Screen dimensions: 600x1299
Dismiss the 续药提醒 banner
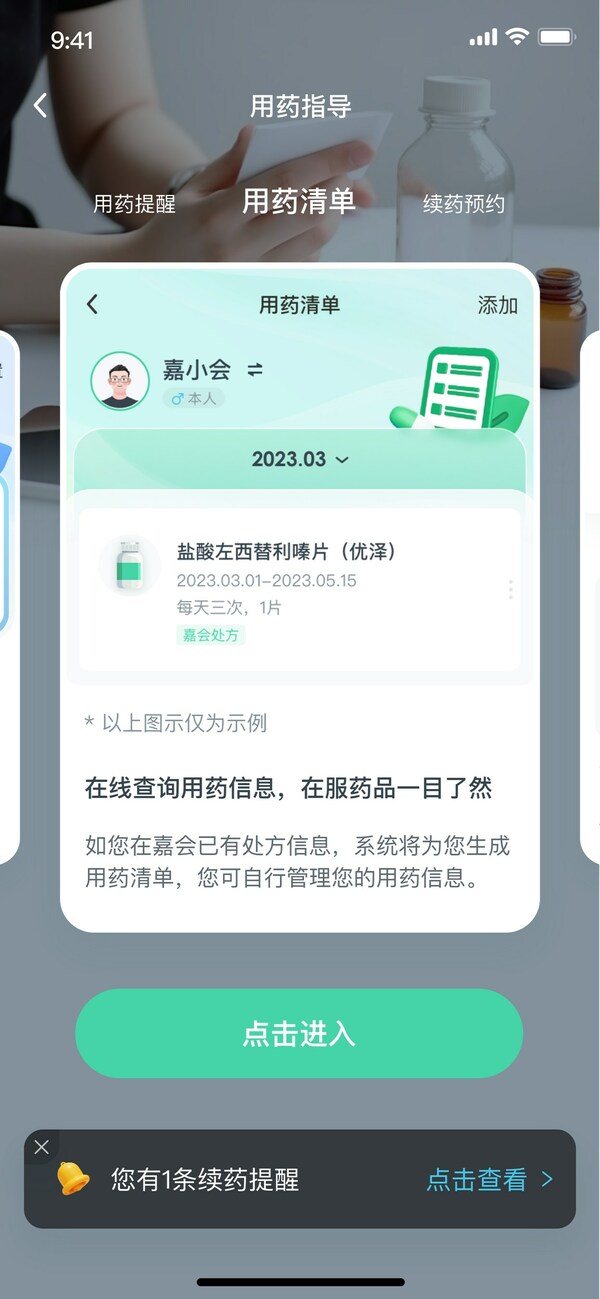41,1147
